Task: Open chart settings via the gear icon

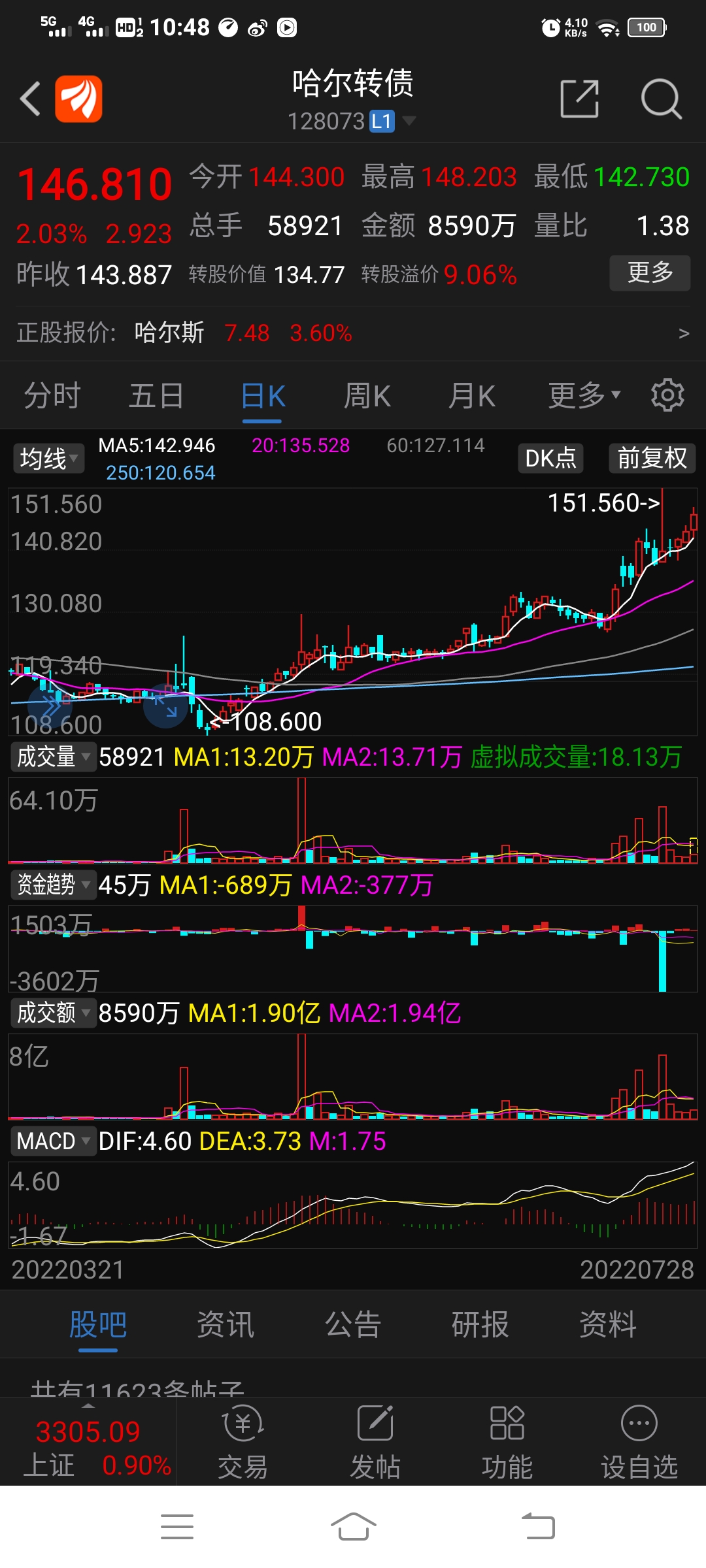Action: tap(668, 395)
